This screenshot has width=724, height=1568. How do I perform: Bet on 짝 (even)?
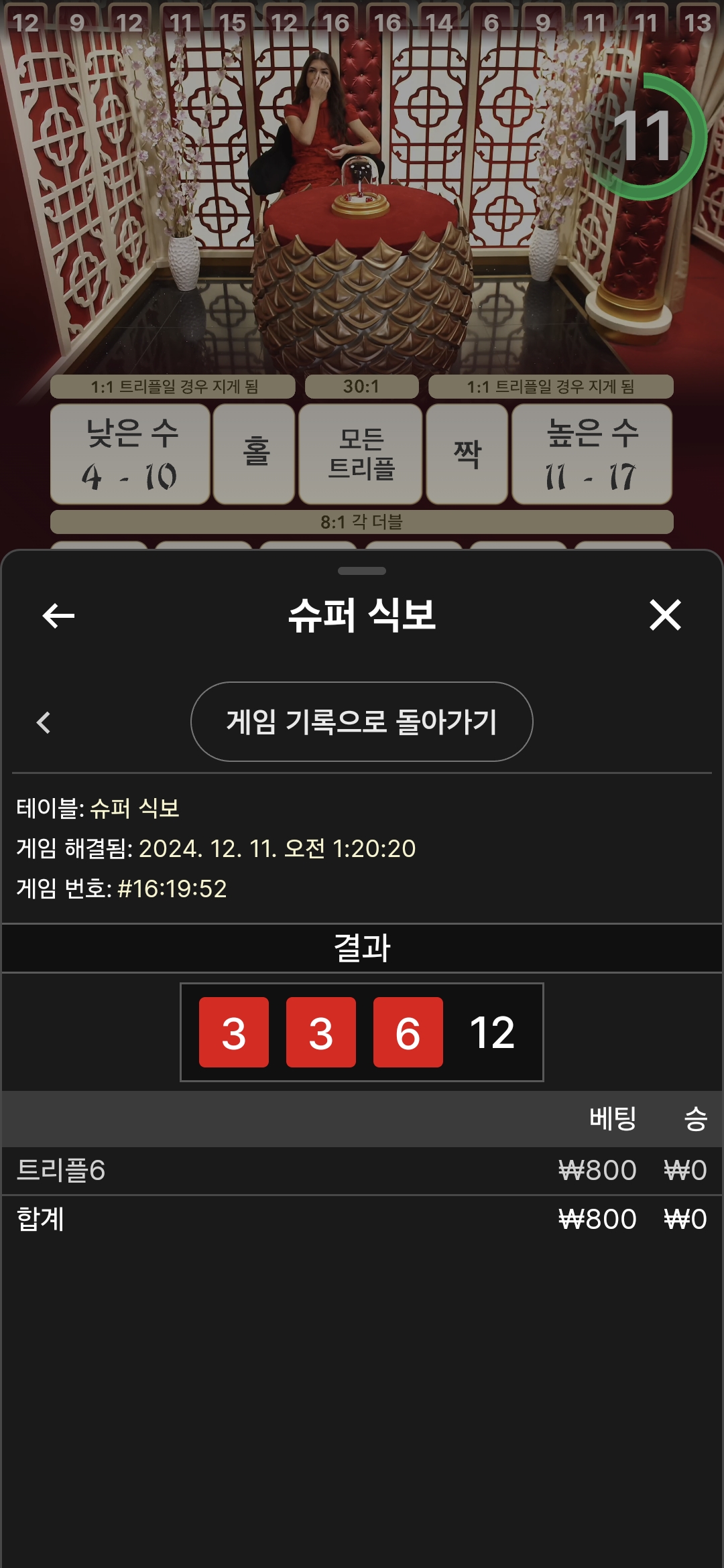pyautogui.click(x=467, y=454)
